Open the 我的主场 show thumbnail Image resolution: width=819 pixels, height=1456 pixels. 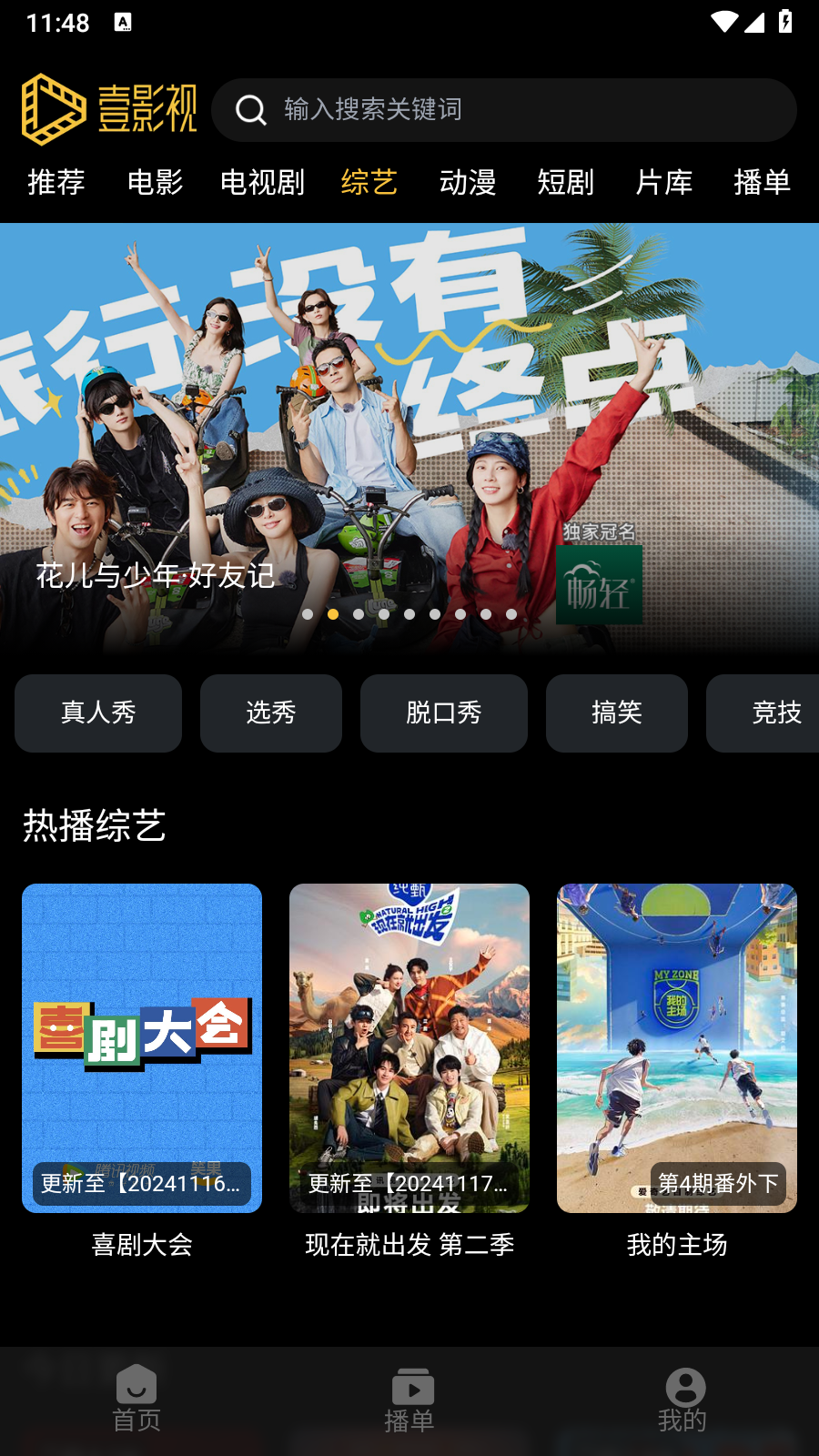[x=676, y=1048]
